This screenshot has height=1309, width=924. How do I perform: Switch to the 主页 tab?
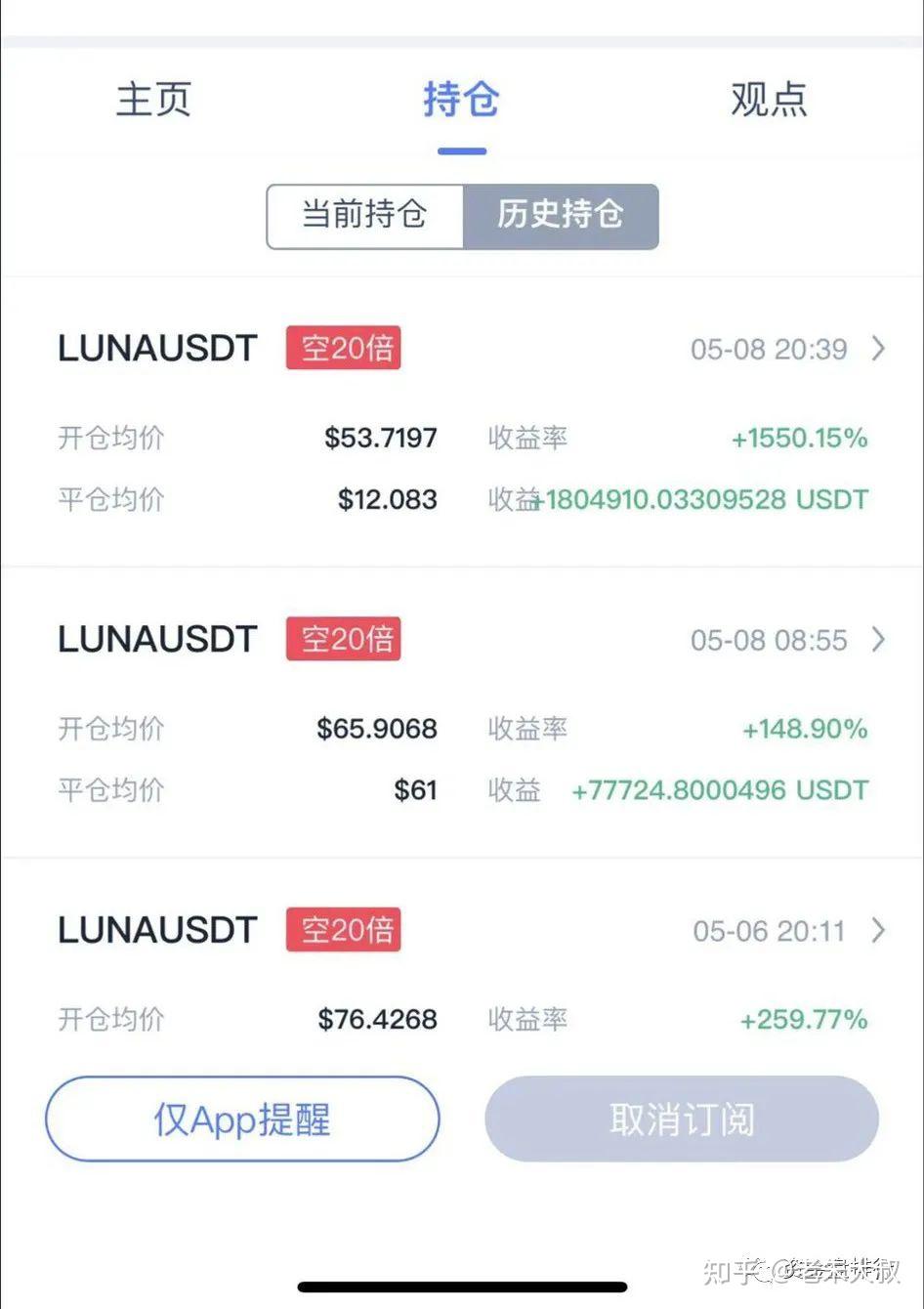[154, 99]
